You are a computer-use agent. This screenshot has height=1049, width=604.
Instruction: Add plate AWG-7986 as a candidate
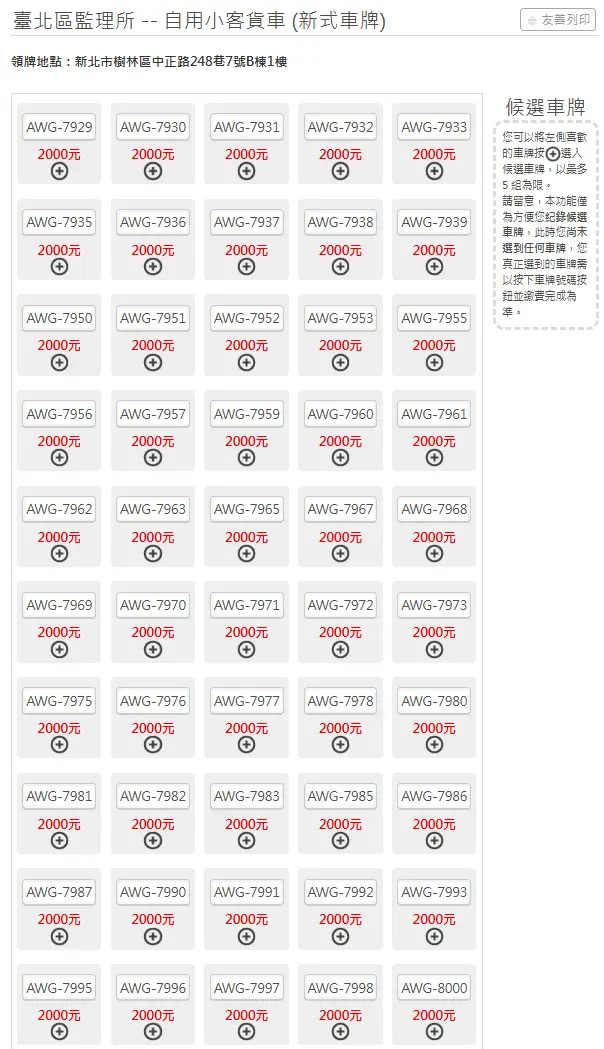coord(434,840)
